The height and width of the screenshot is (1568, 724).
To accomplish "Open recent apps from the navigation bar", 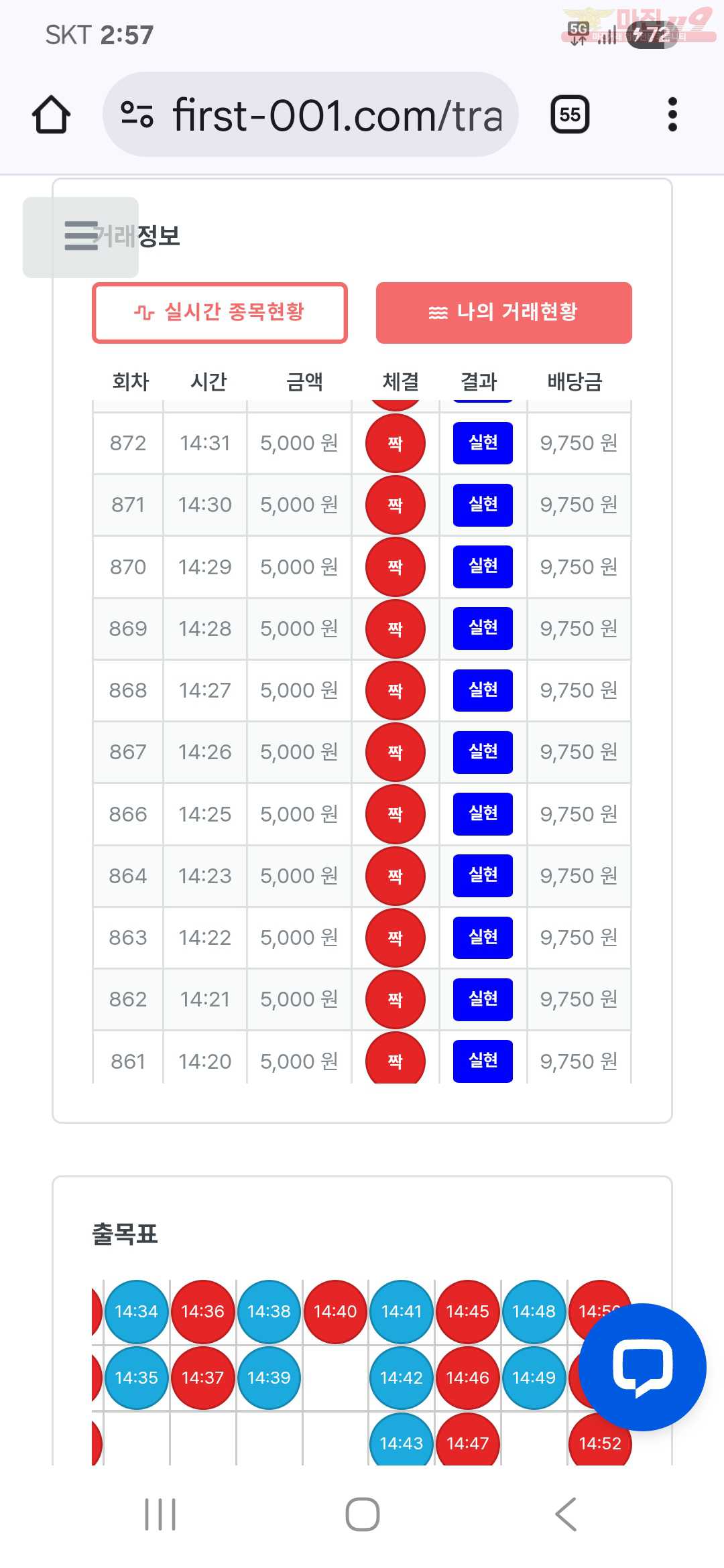I will 160,1514.
